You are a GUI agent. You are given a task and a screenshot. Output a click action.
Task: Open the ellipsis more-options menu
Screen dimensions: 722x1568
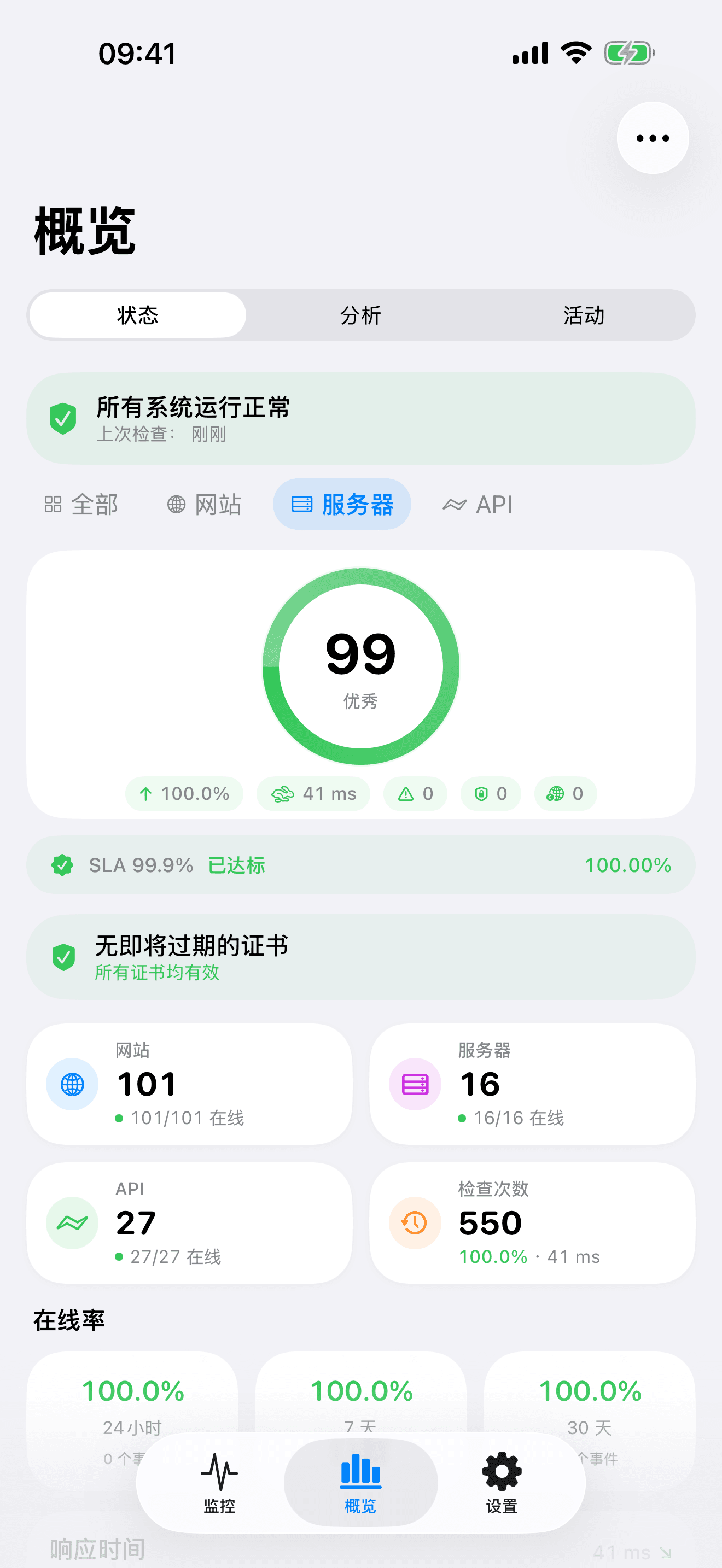652,138
